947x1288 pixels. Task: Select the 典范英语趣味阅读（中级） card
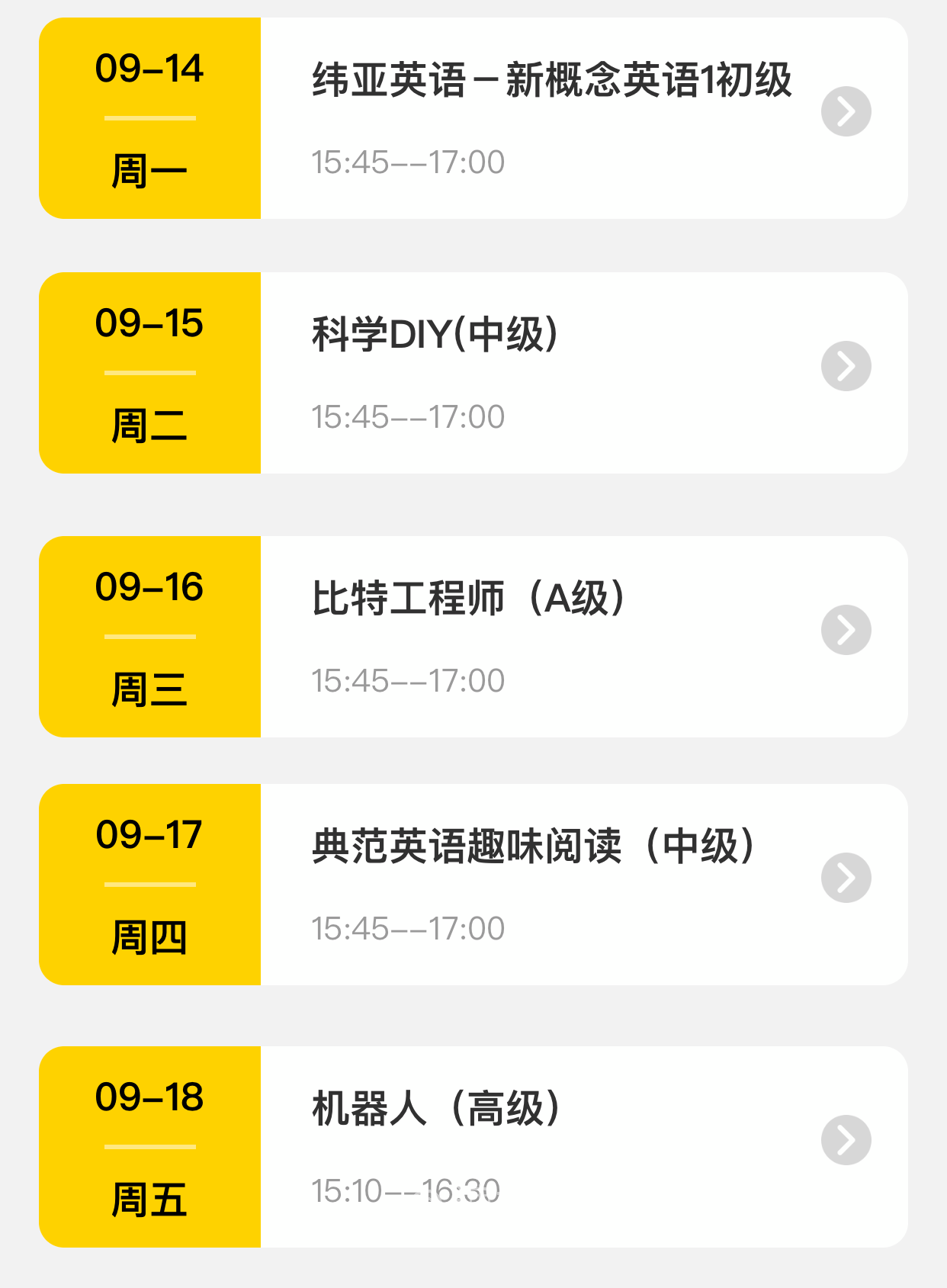point(552,885)
